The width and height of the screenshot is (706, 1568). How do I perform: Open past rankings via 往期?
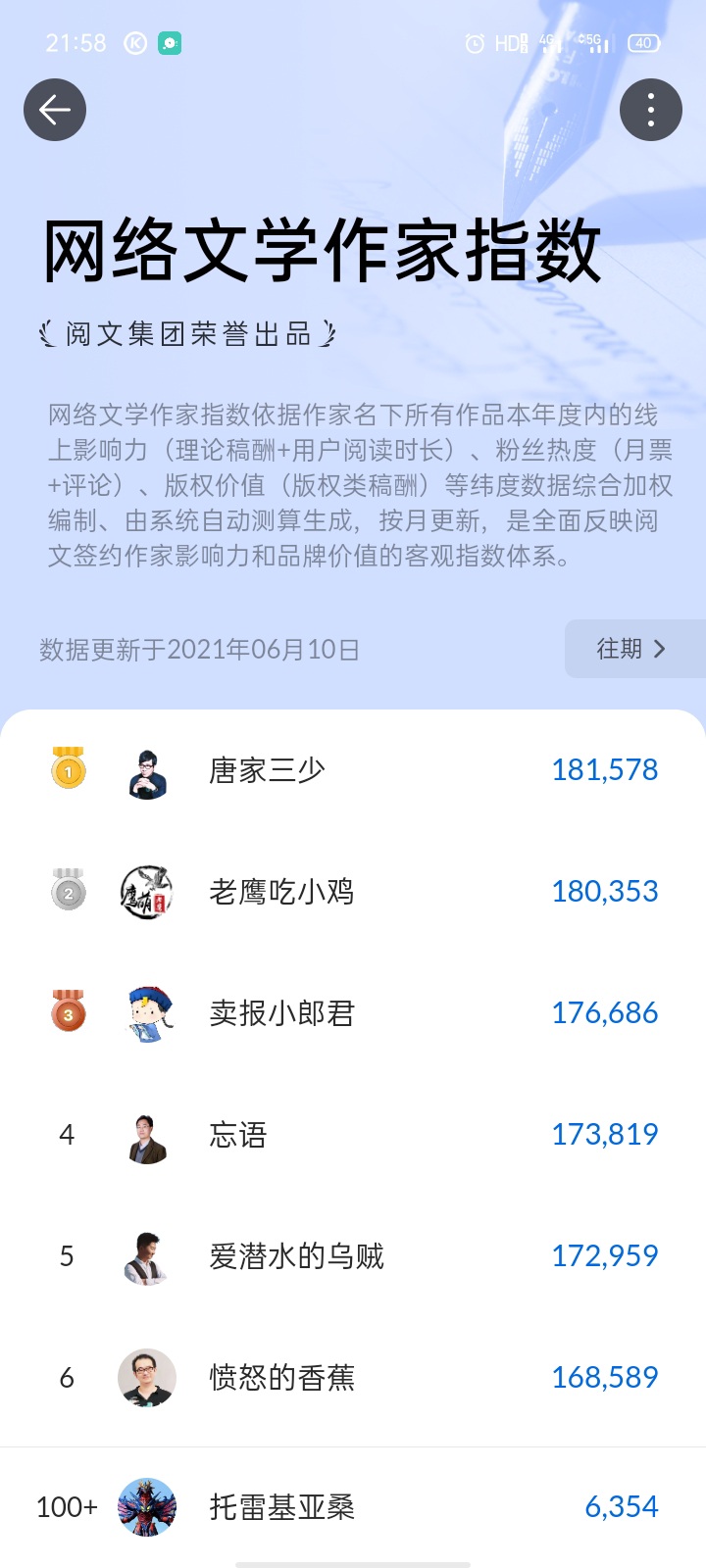click(632, 649)
